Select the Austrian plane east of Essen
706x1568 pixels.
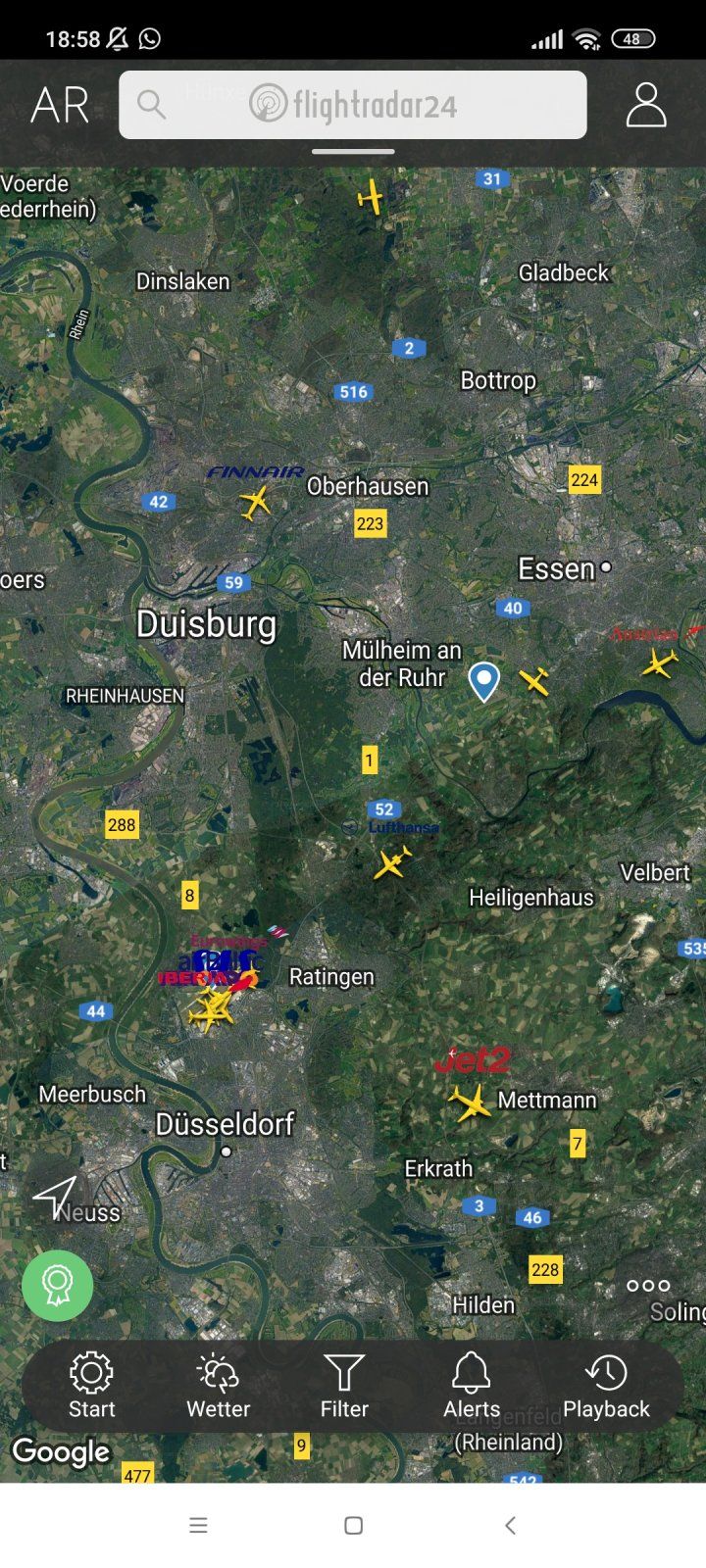(x=659, y=663)
